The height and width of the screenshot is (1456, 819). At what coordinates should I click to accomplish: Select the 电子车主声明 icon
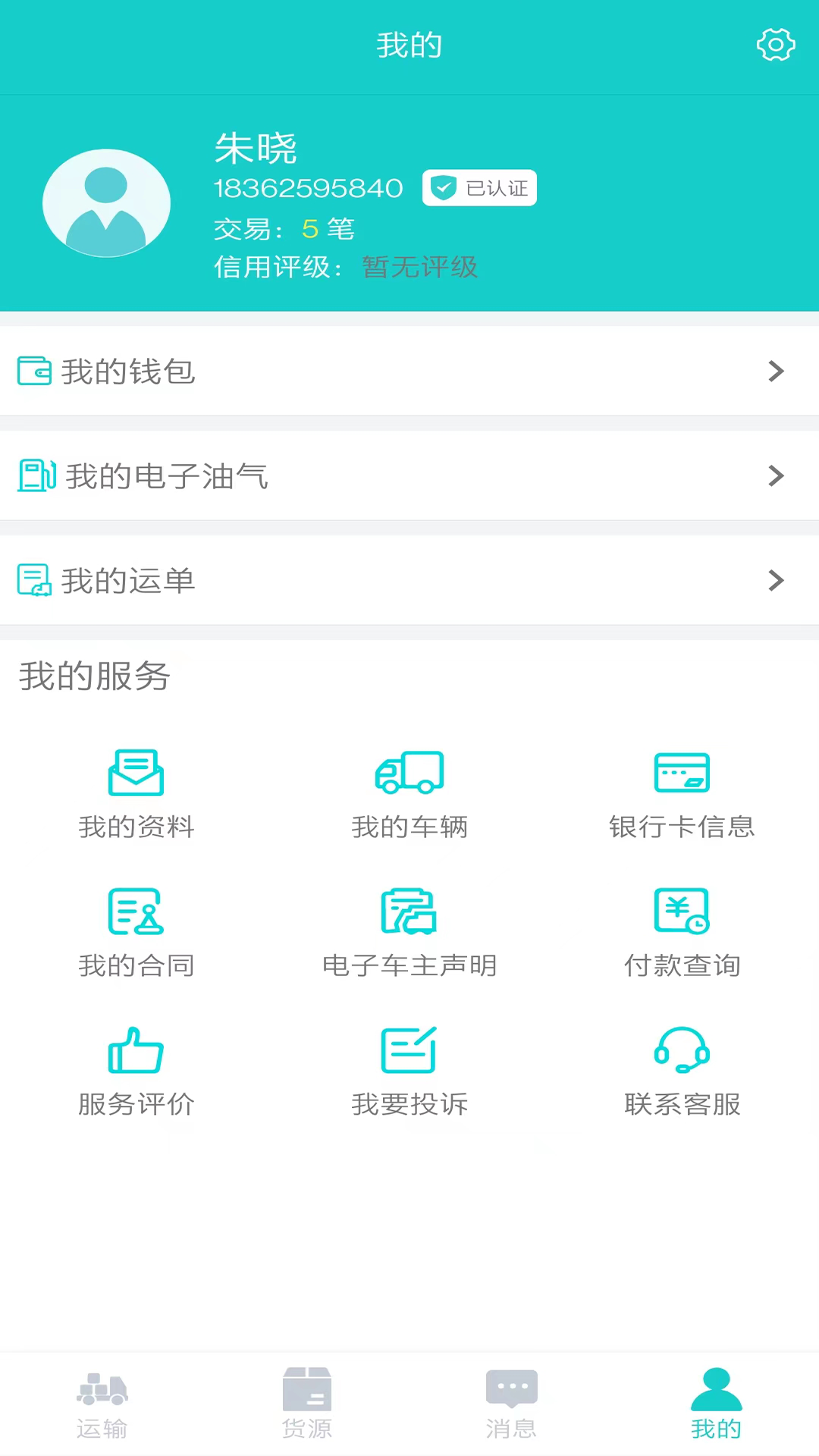tap(409, 912)
